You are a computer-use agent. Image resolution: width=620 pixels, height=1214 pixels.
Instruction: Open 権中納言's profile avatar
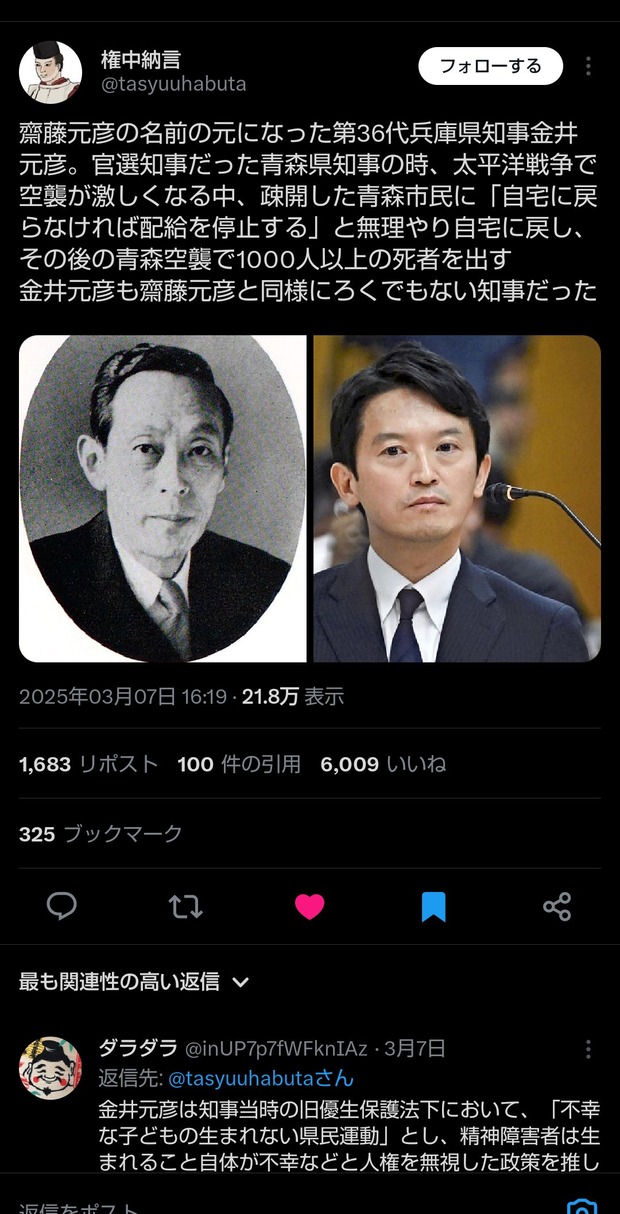point(50,72)
